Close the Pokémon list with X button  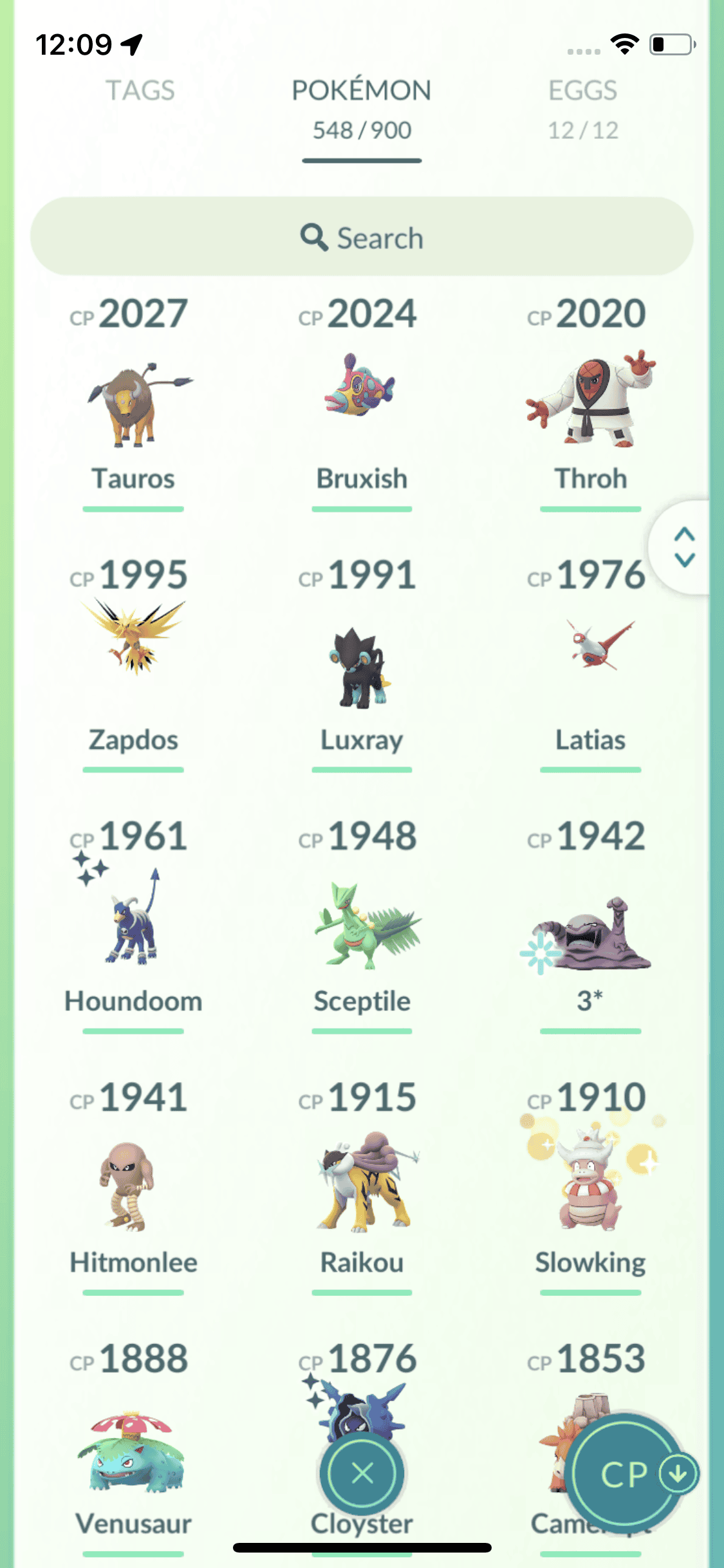tap(362, 1473)
